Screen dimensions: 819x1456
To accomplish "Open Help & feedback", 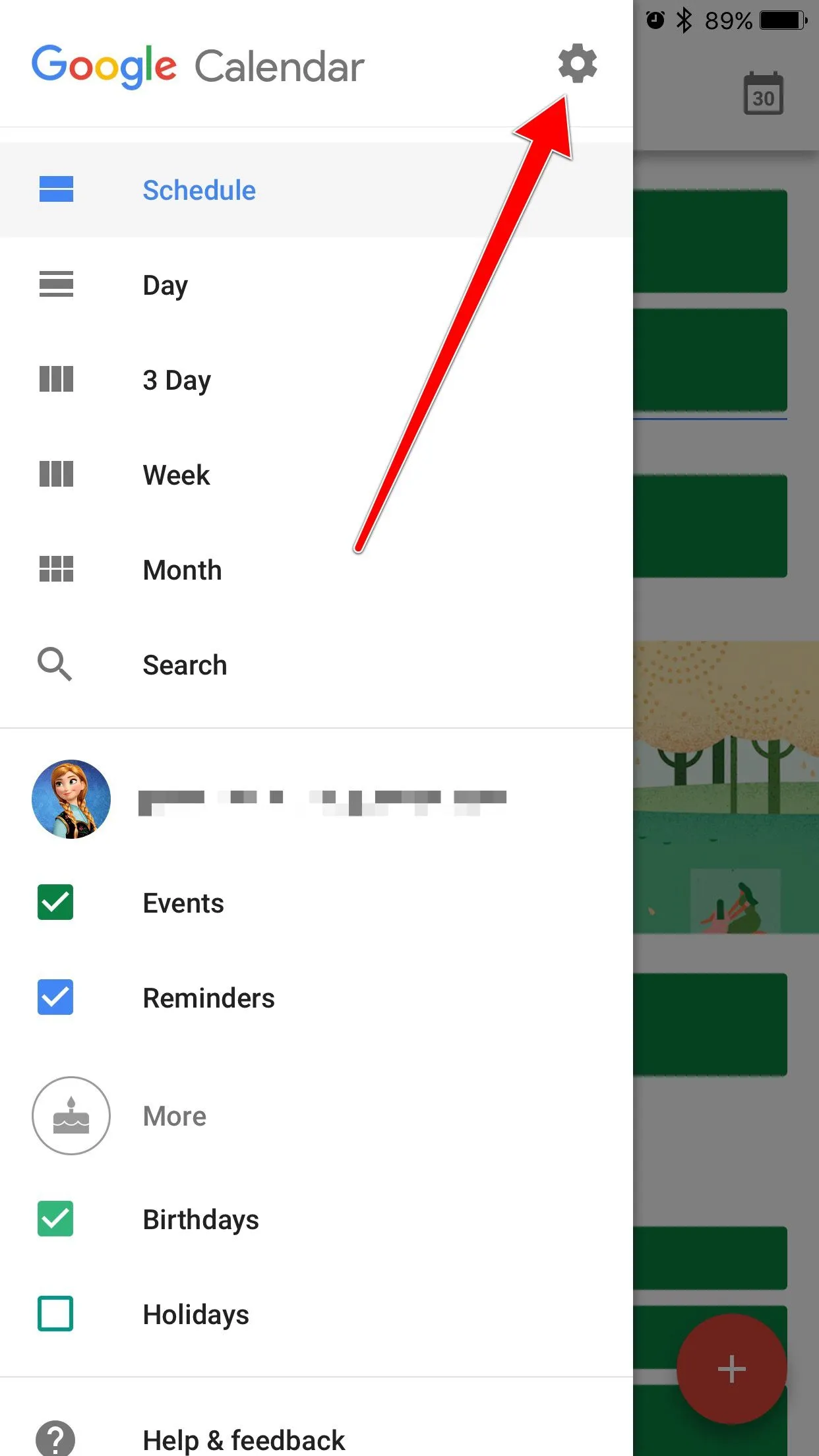I will [x=243, y=1440].
